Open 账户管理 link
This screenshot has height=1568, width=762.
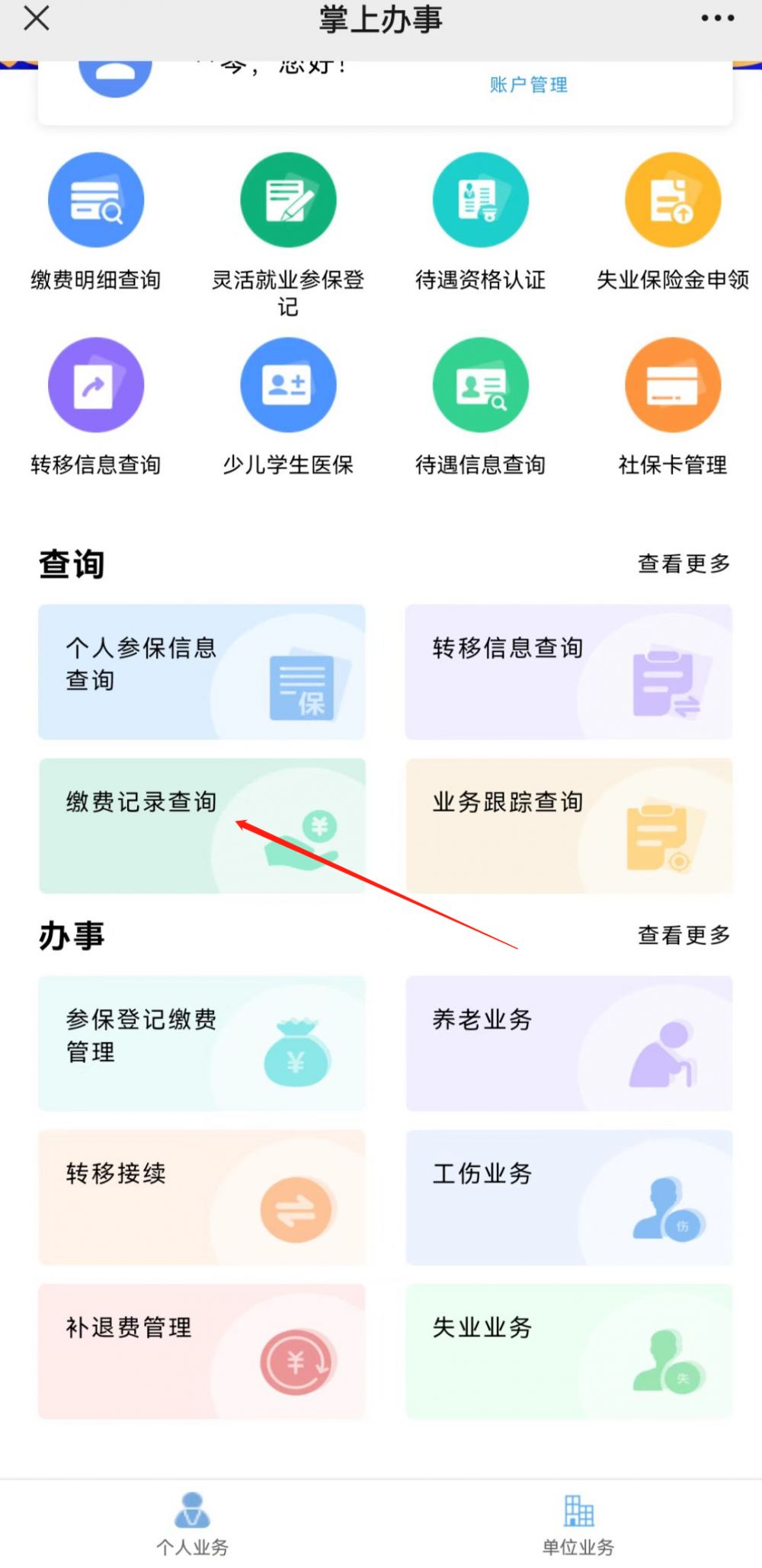(x=529, y=85)
